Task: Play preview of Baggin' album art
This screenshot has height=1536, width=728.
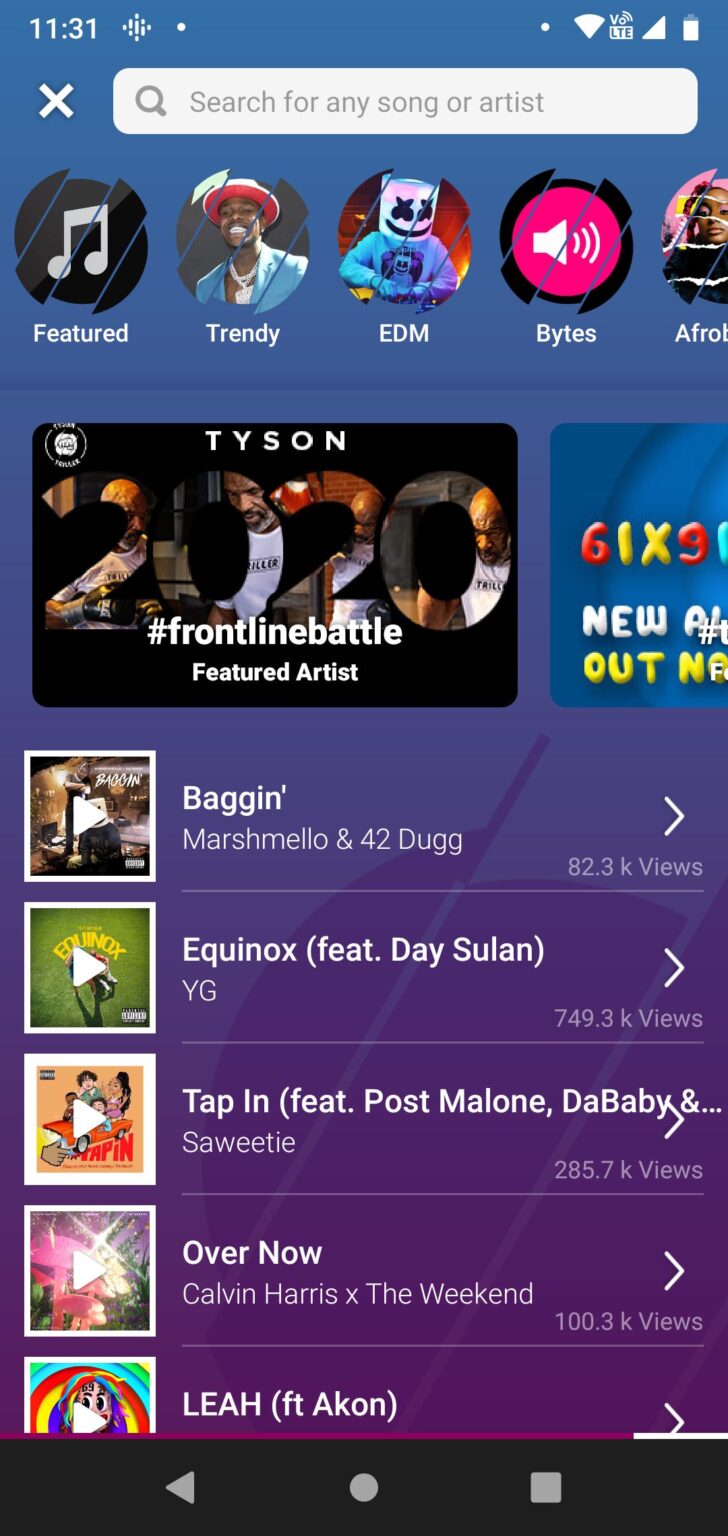Action: click(x=90, y=816)
